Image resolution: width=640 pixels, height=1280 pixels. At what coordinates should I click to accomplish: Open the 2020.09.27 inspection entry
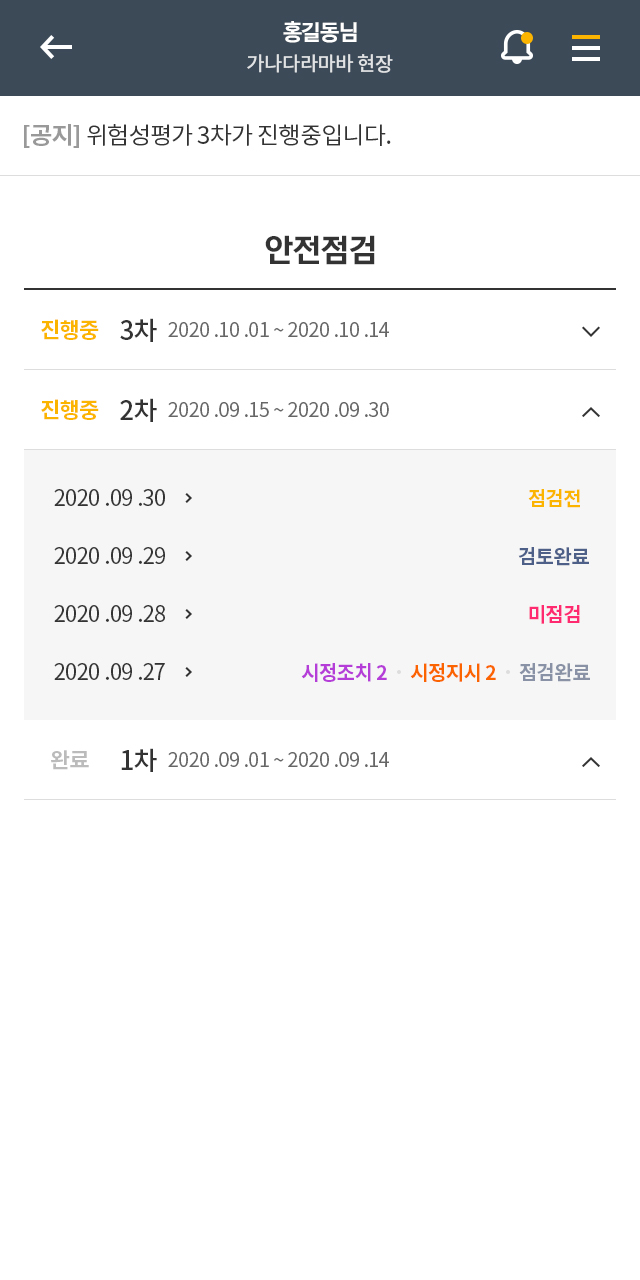tap(320, 672)
